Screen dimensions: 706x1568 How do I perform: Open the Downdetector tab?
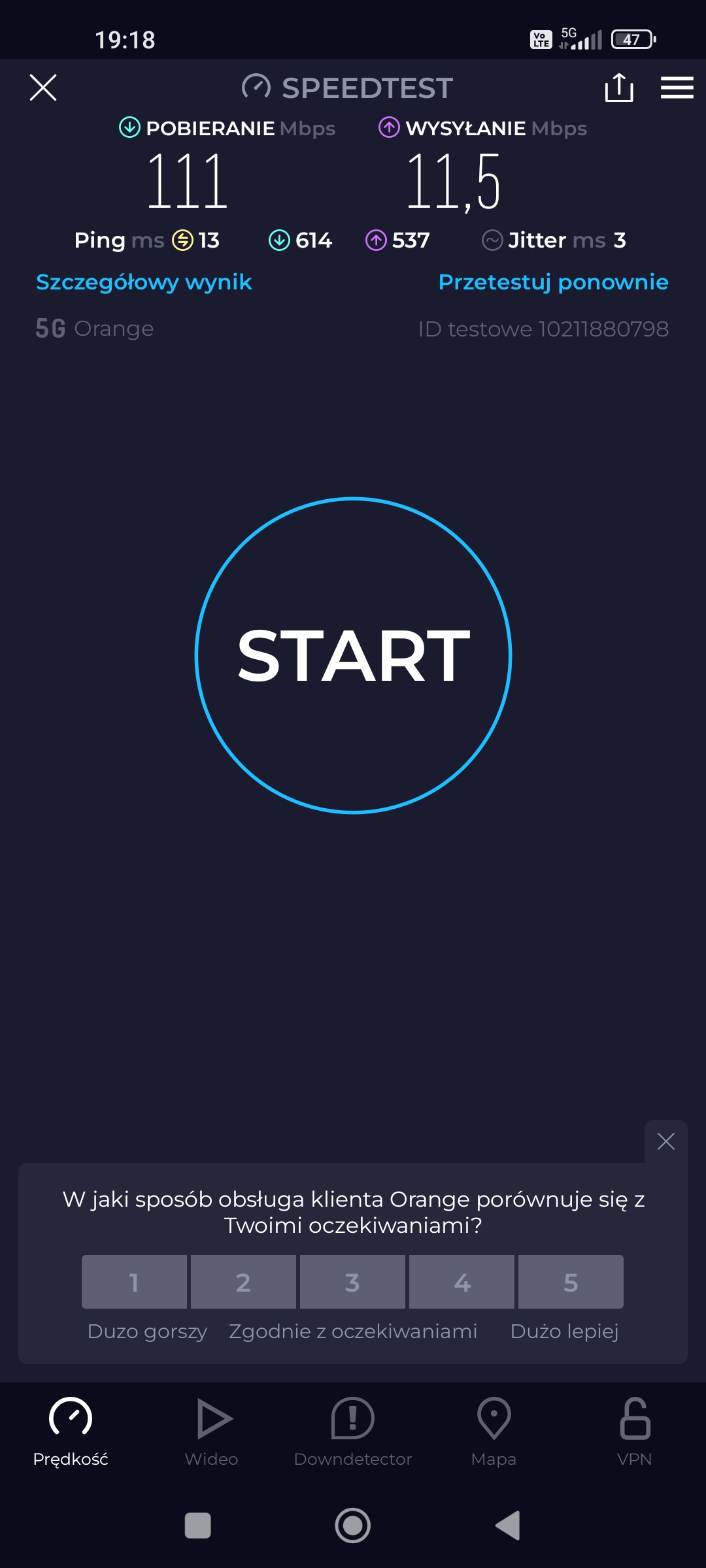353,1432
